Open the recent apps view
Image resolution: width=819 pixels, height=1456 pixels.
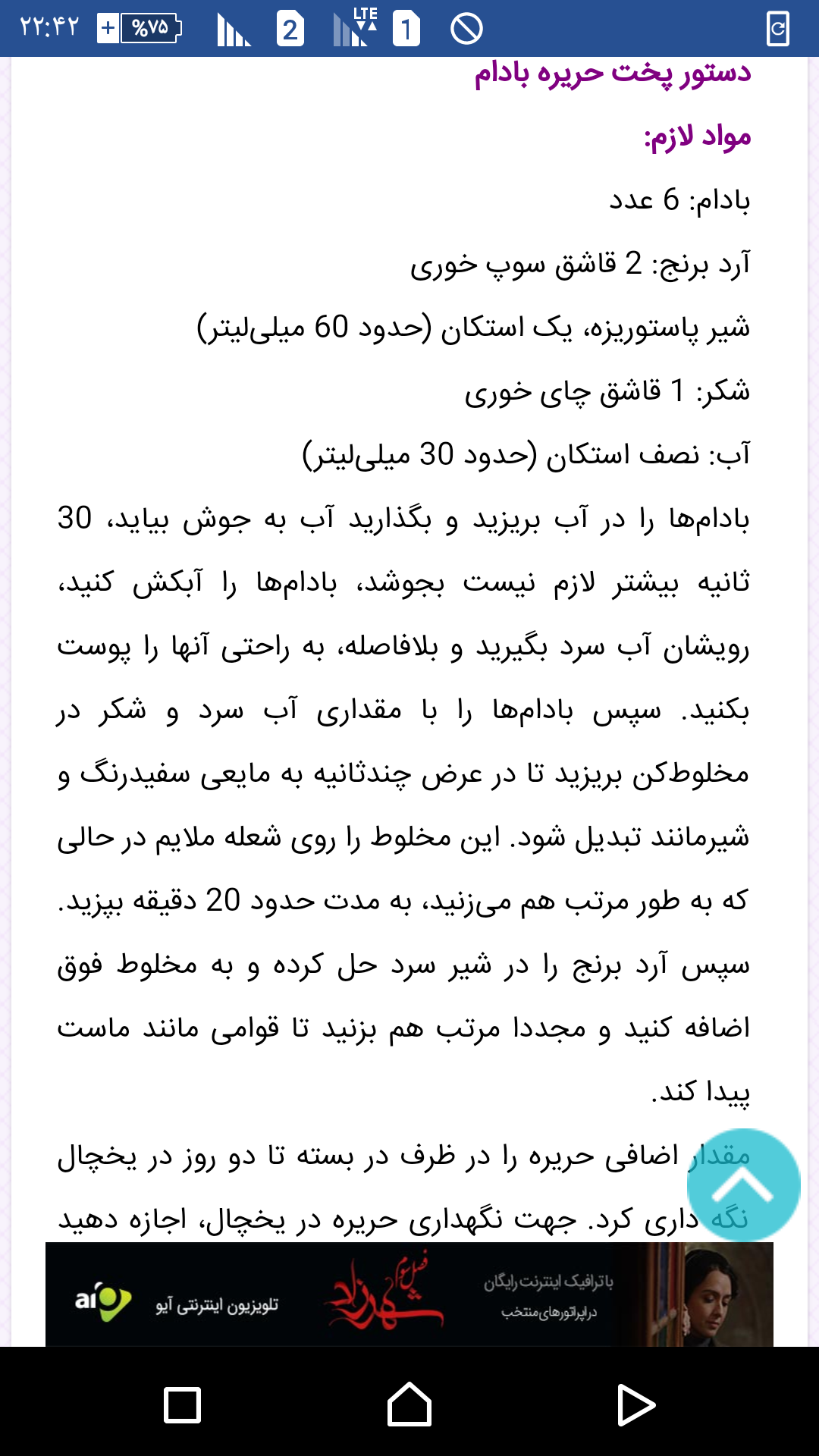(182, 1404)
